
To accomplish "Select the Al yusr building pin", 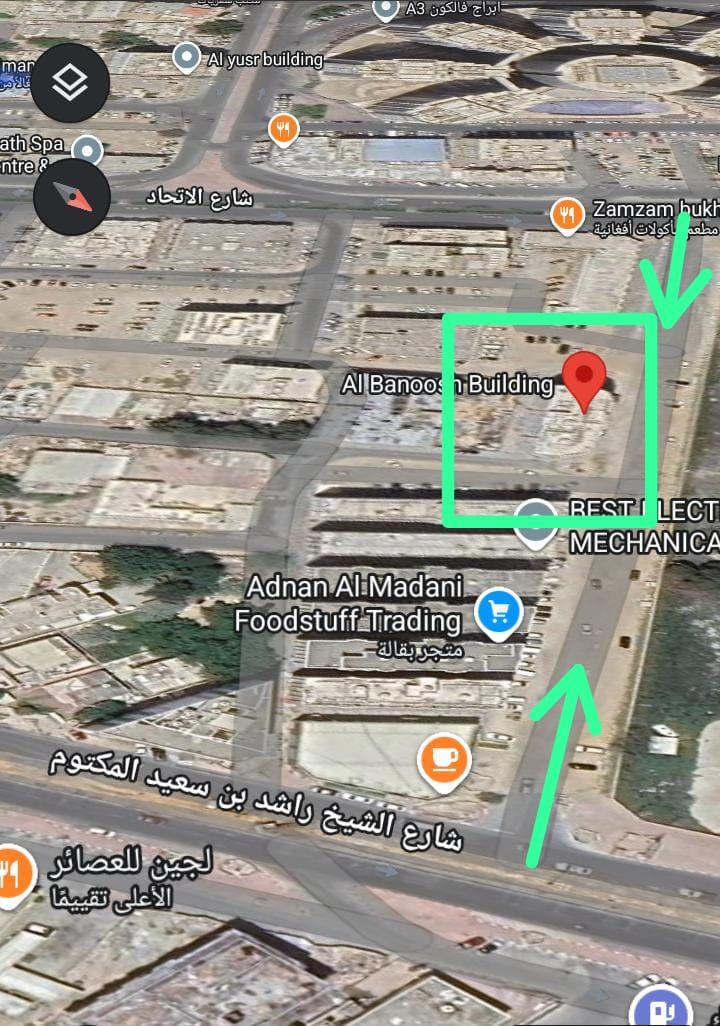I will click(x=187, y=57).
